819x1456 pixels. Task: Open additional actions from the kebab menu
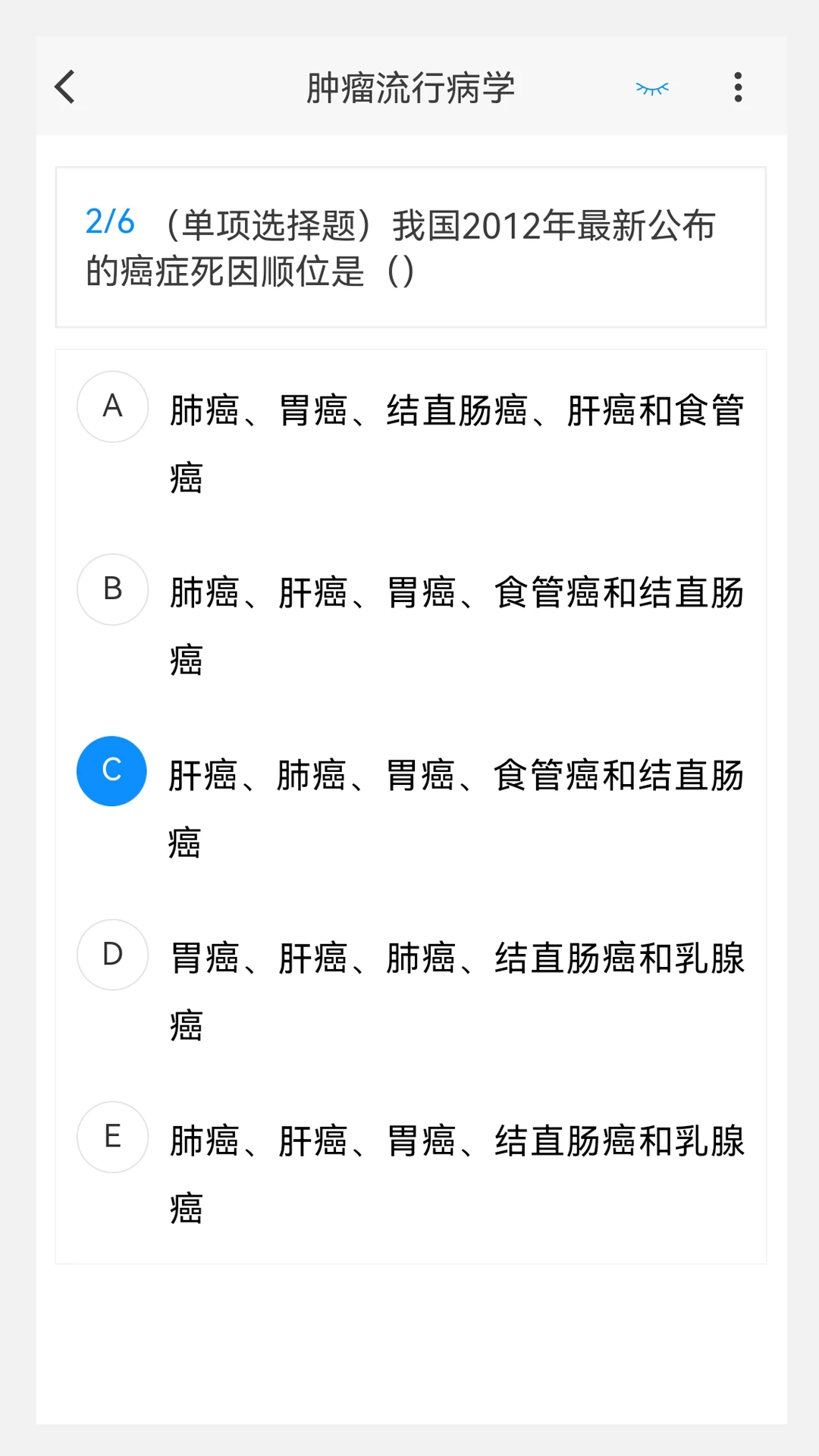736,87
